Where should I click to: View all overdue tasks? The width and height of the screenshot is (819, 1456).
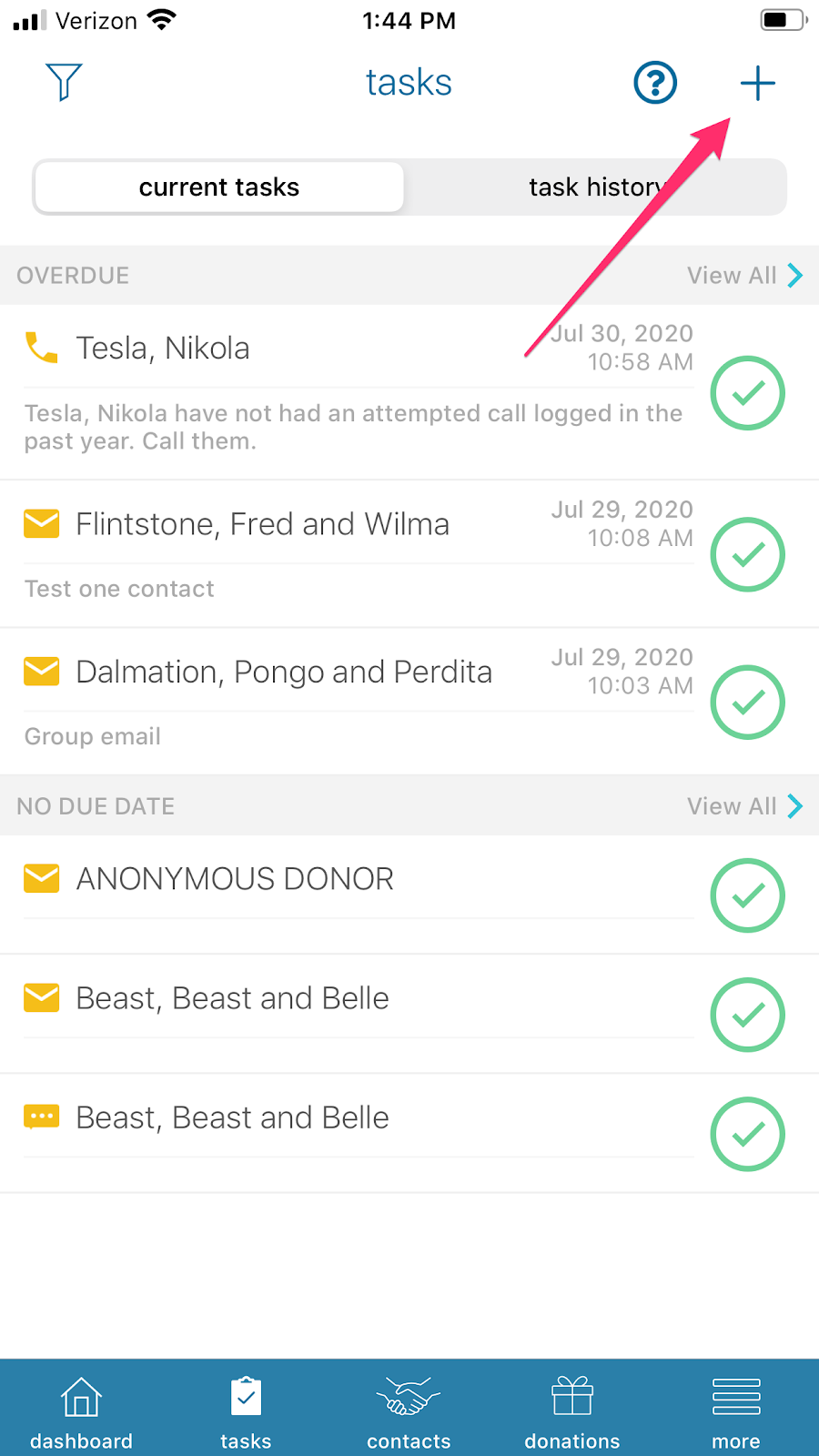[x=743, y=276]
